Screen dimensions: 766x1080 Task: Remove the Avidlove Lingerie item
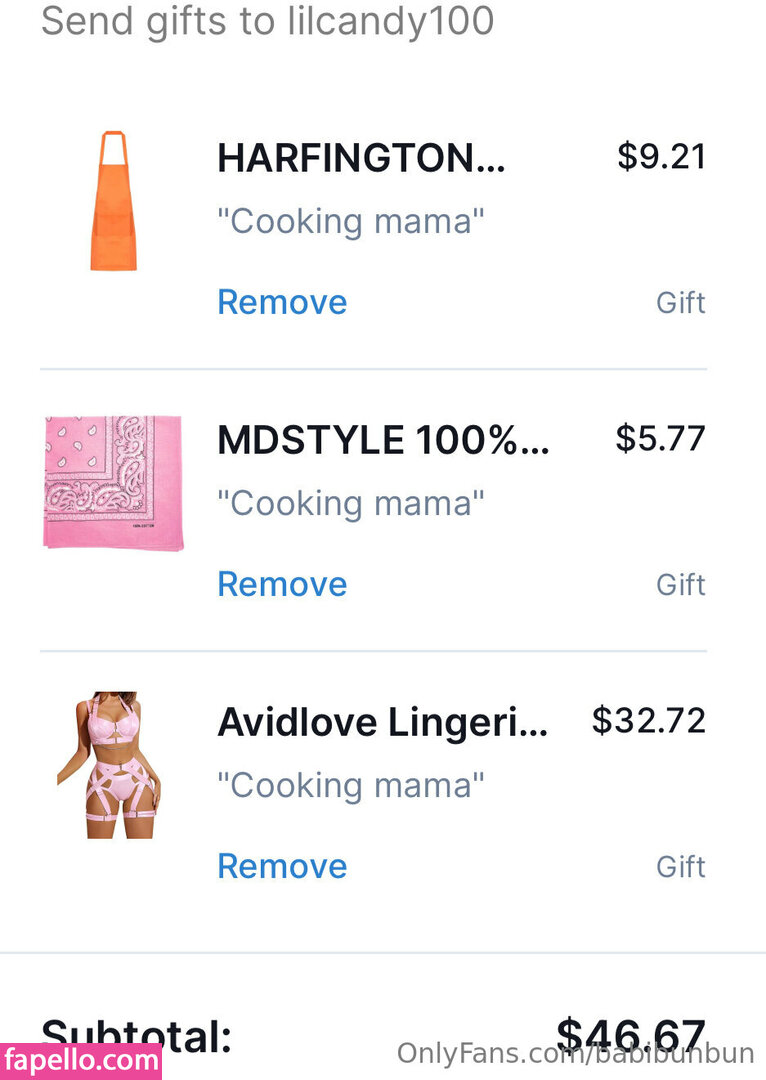point(282,866)
